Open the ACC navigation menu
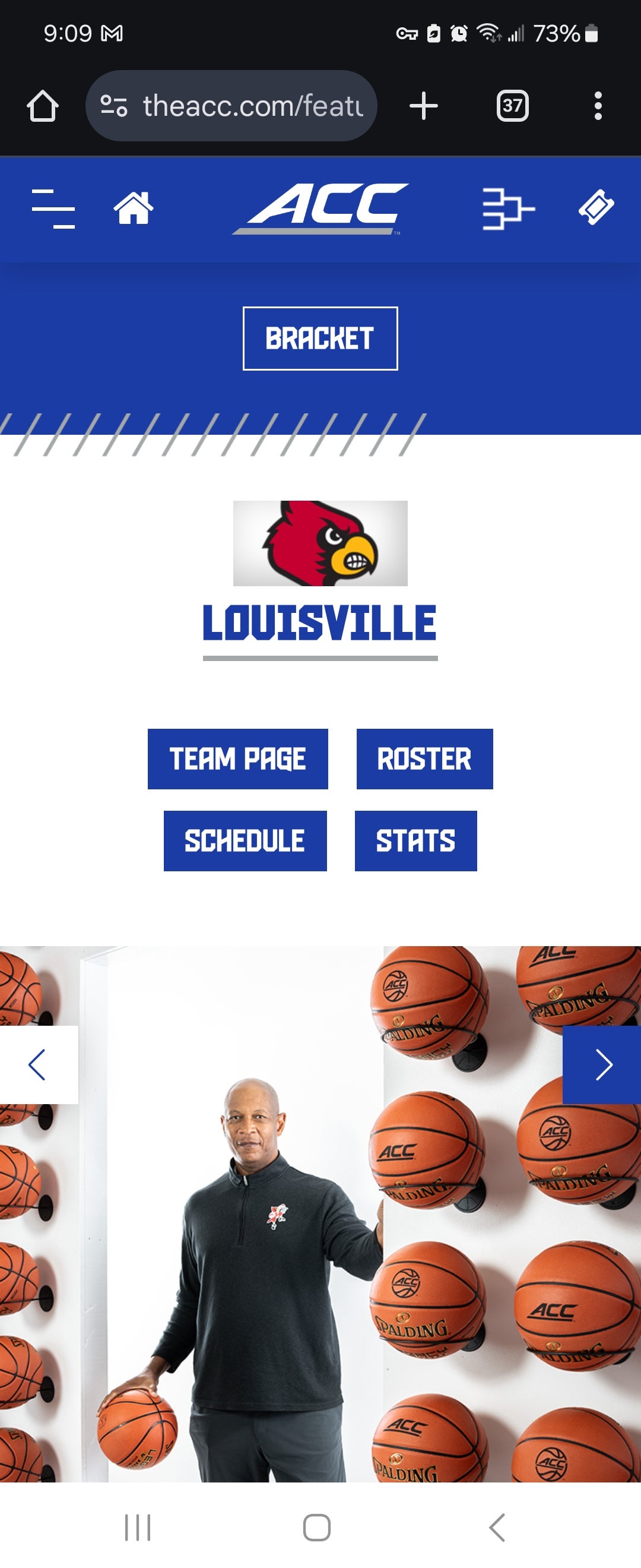 (53, 208)
